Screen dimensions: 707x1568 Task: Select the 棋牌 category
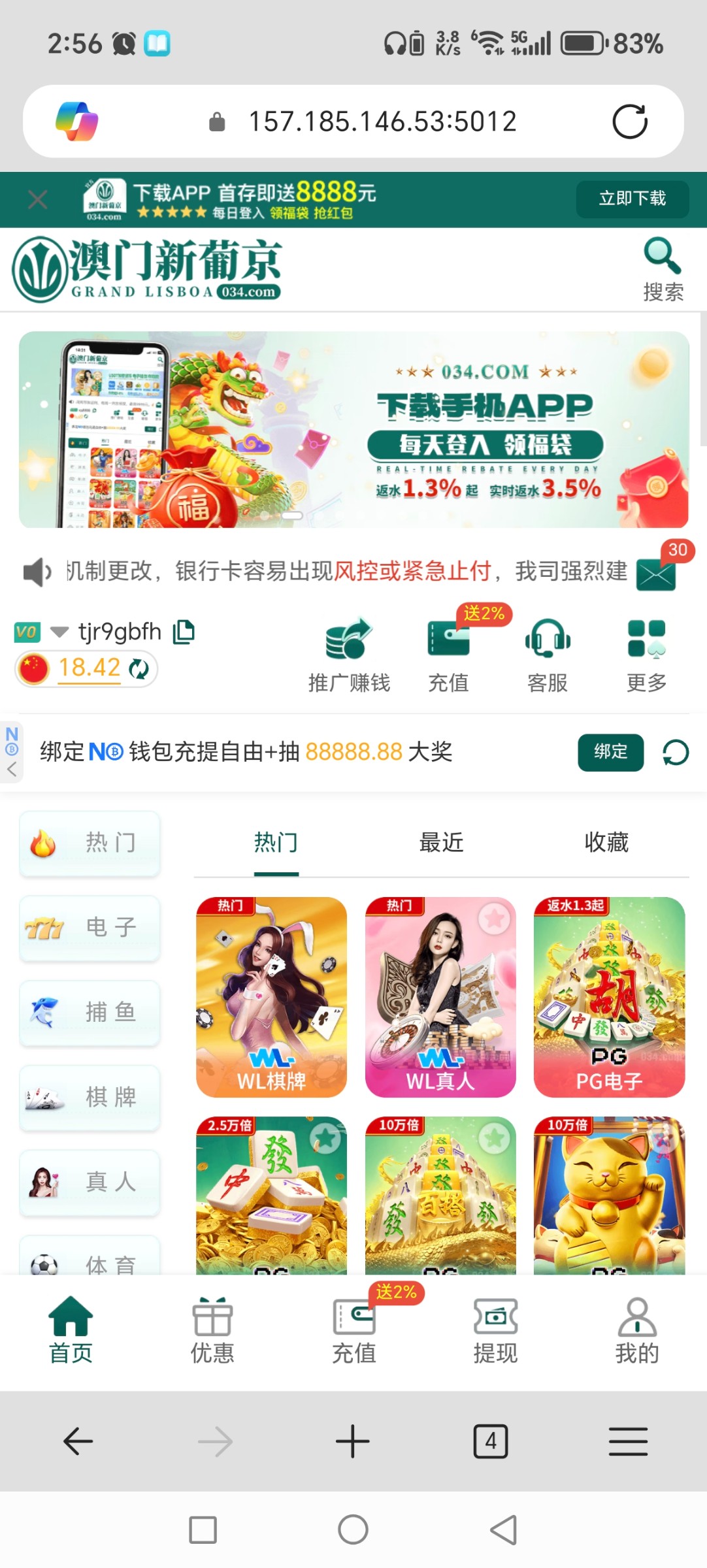coord(90,1098)
